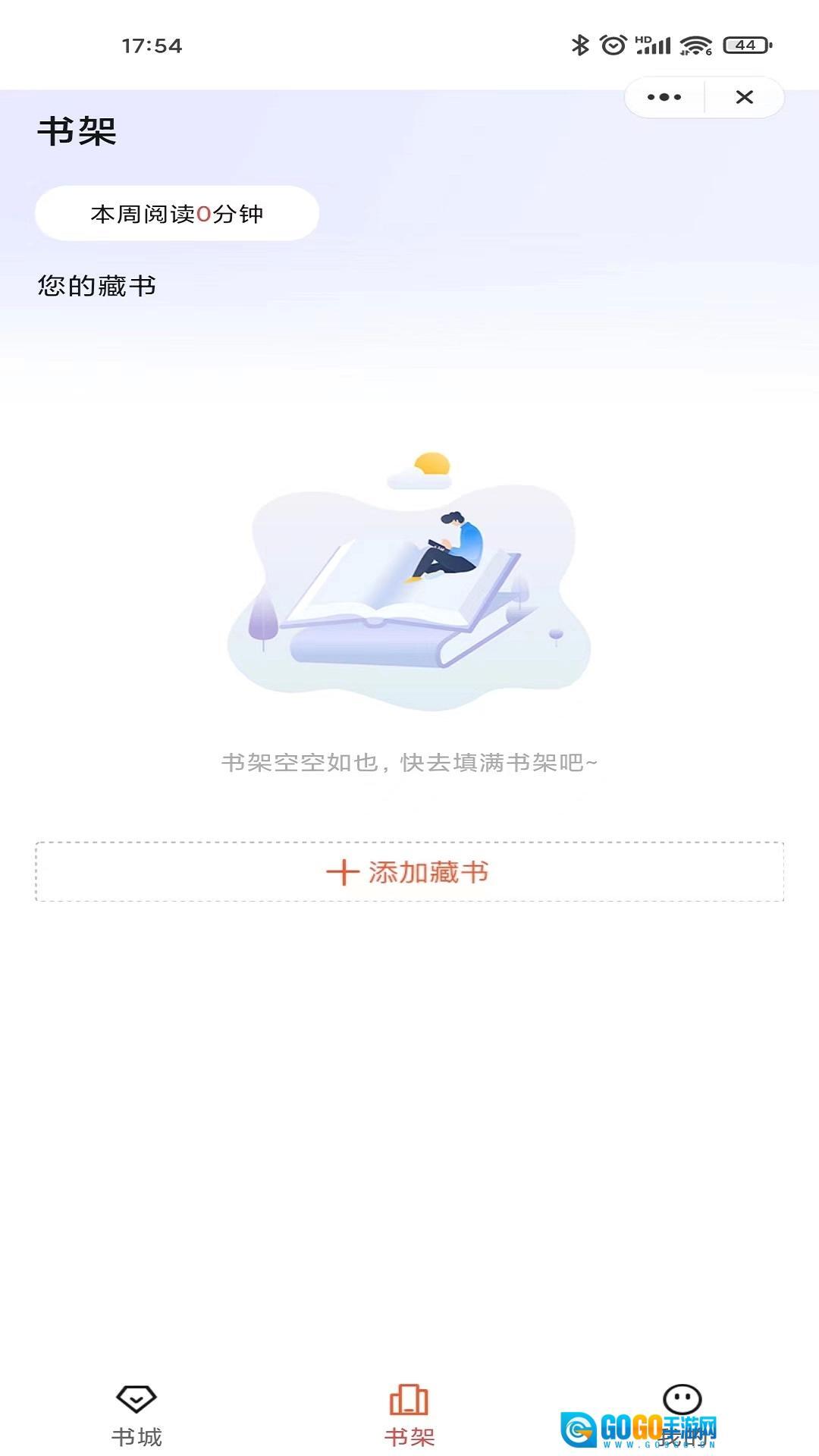
Task: Open the 本周阅读0分钟 reading stats pill
Action: [177, 214]
